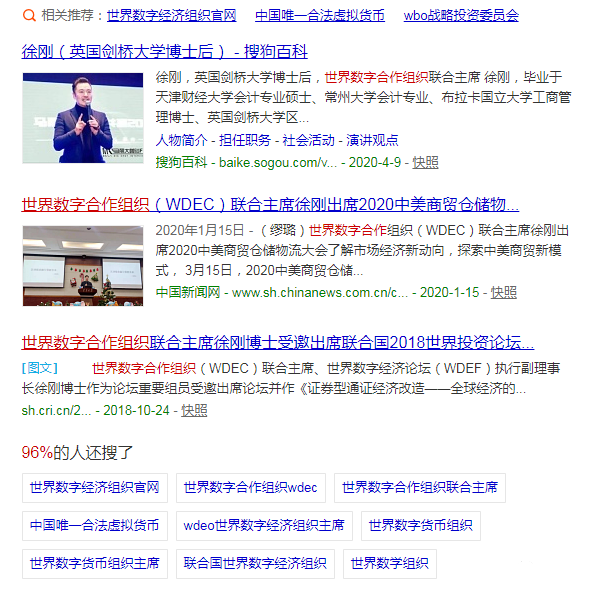Open related link 中国唯一合法虚拟货币 at top

click(320, 16)
